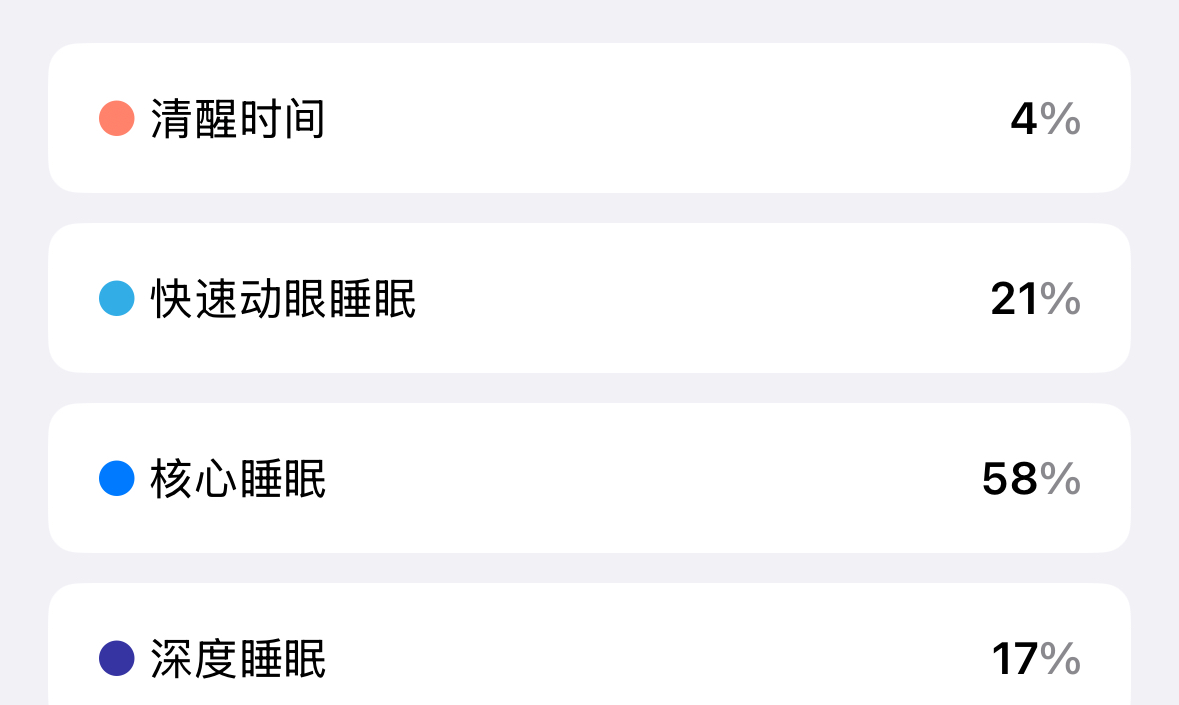Highlight the 快速动眼睡眠 stage

589,299
